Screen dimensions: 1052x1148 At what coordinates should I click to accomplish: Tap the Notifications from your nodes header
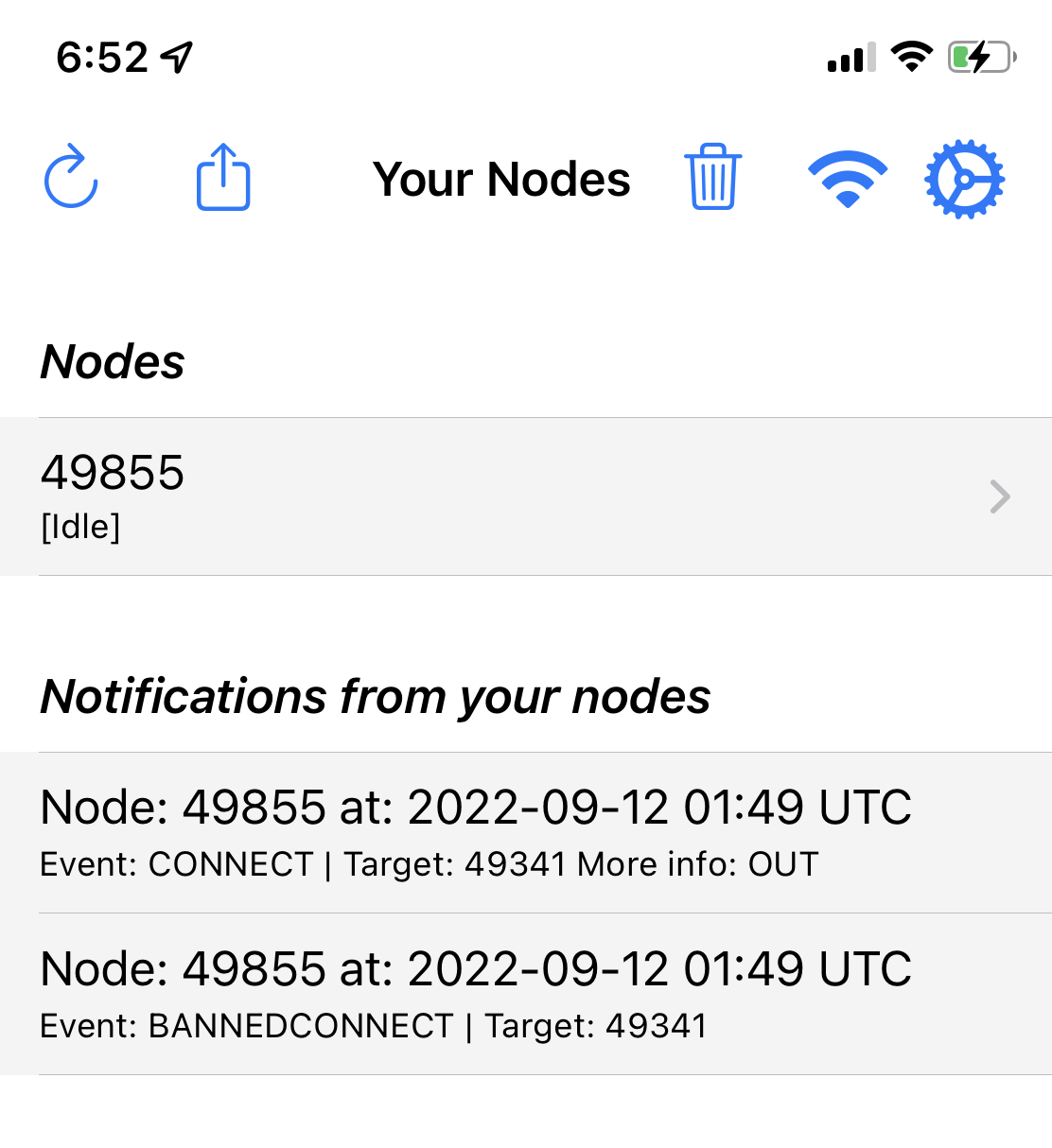point(376,697)
